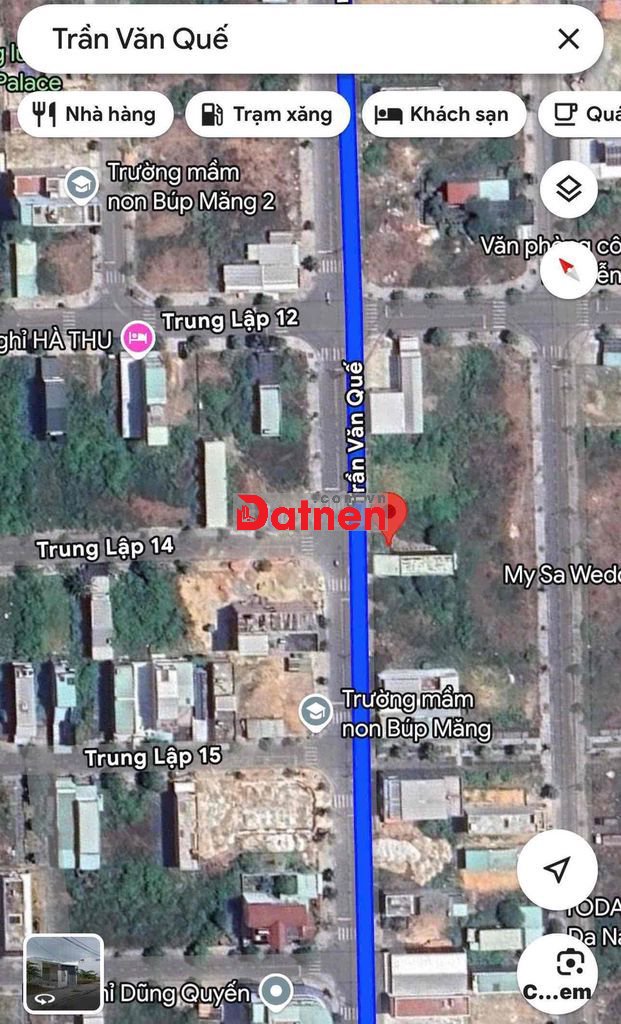Tap the Dũng Quyến place marker
The height and width of the screenshot is (1024, 621).
click(274, 992)
